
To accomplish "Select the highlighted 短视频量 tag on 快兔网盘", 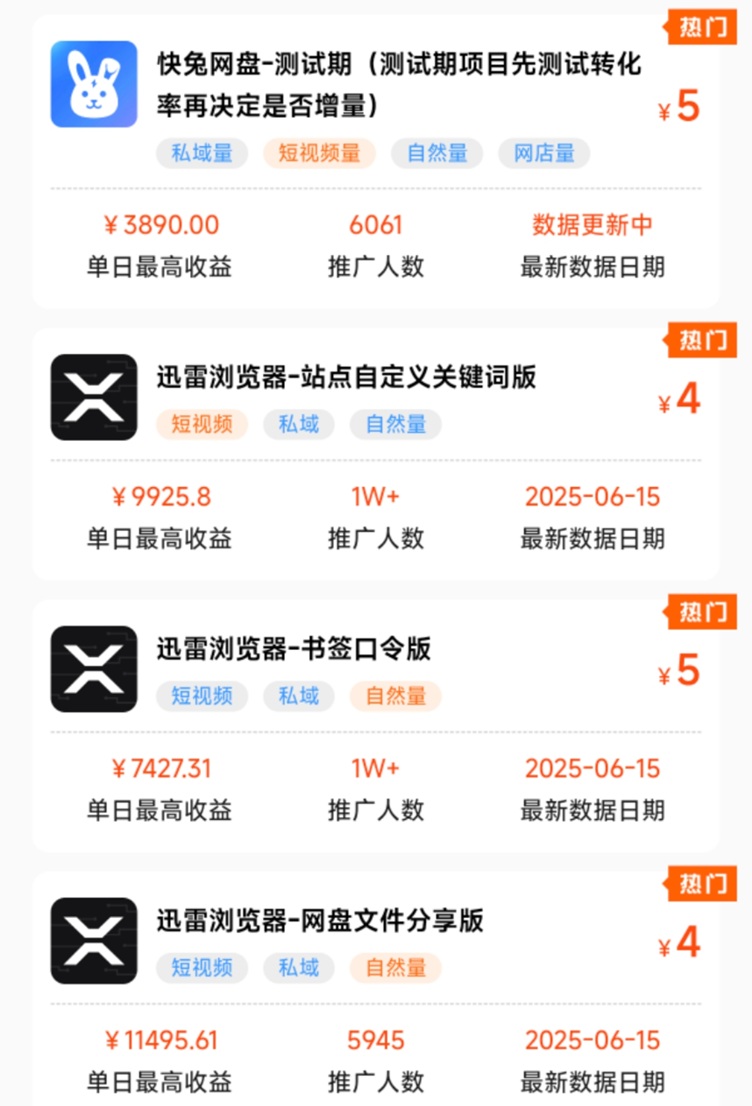I will (318, 153).
